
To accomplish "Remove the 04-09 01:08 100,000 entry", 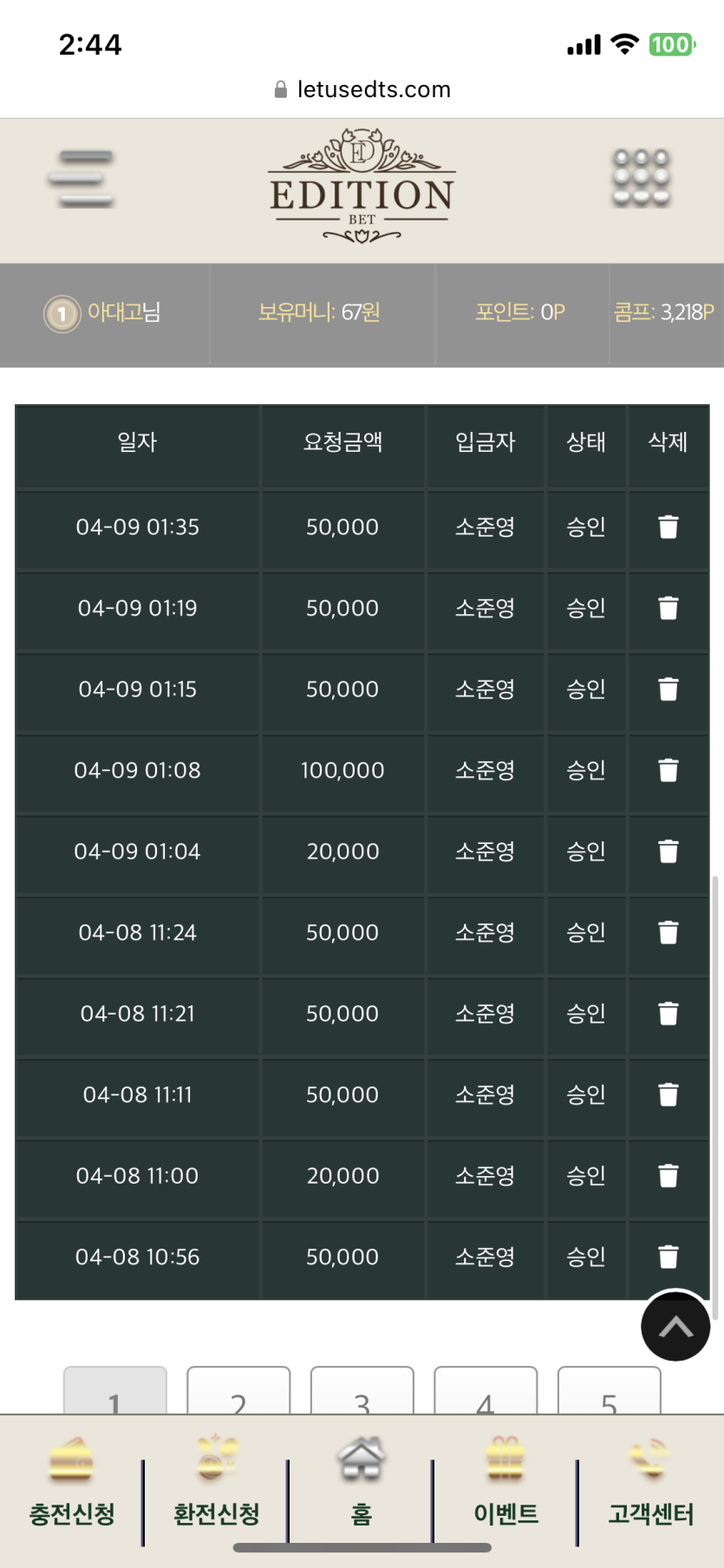I will [x=668, y=770].
